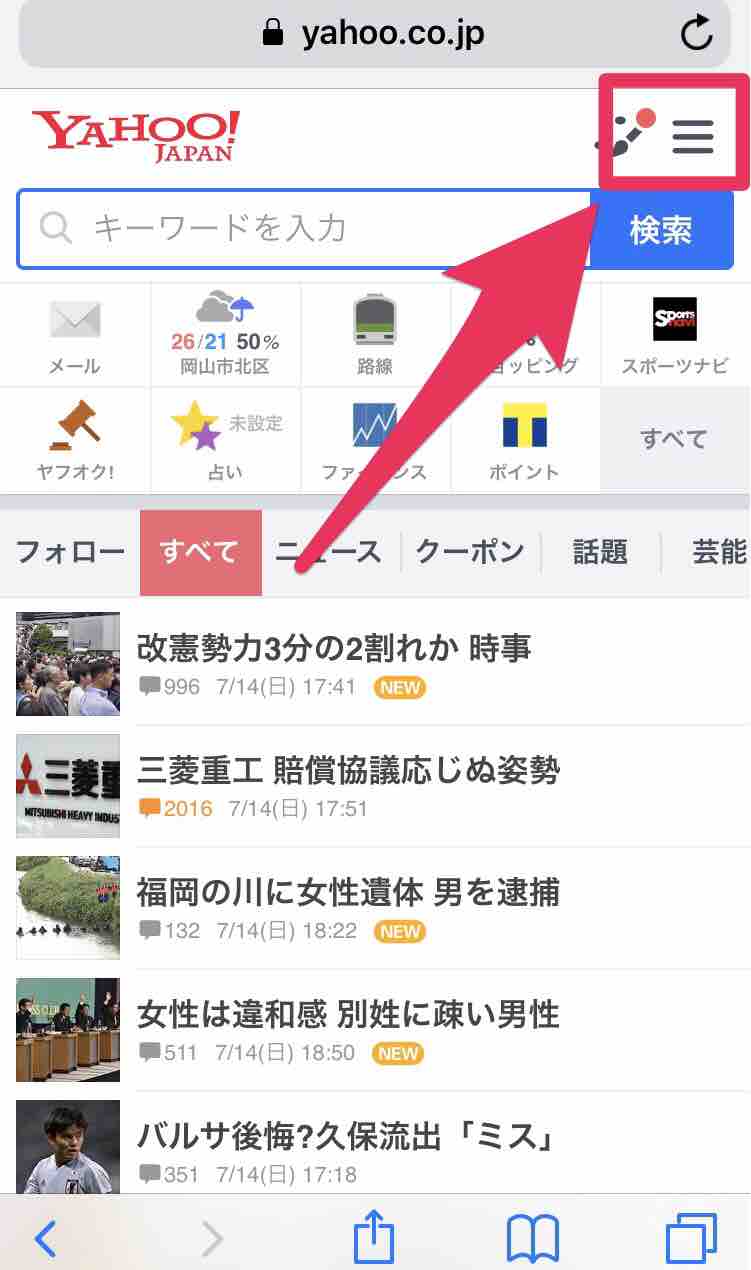Tap the blue 検索 button

click(660, 230)
